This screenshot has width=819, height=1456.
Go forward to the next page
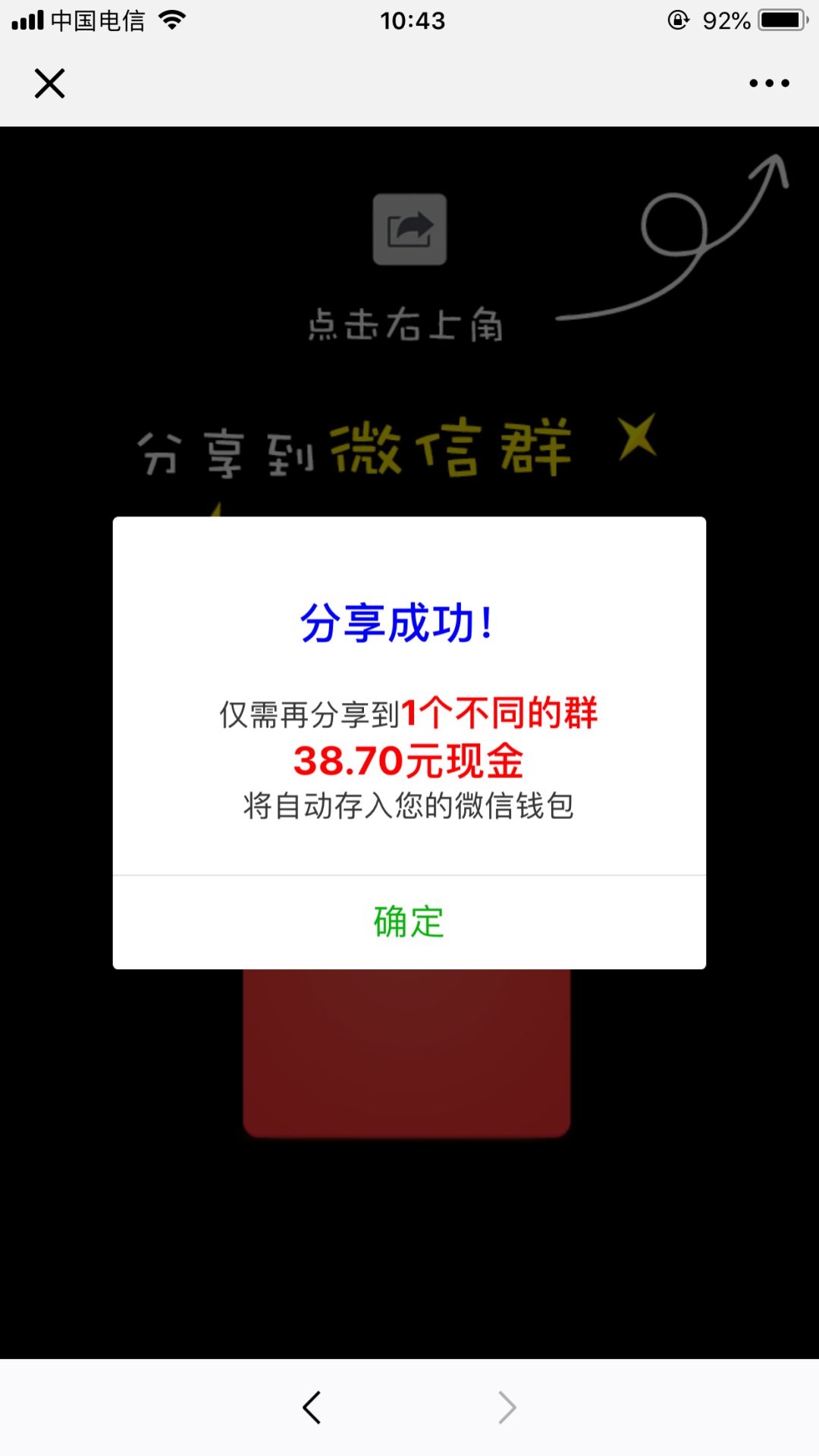(x=507, y=1407)
